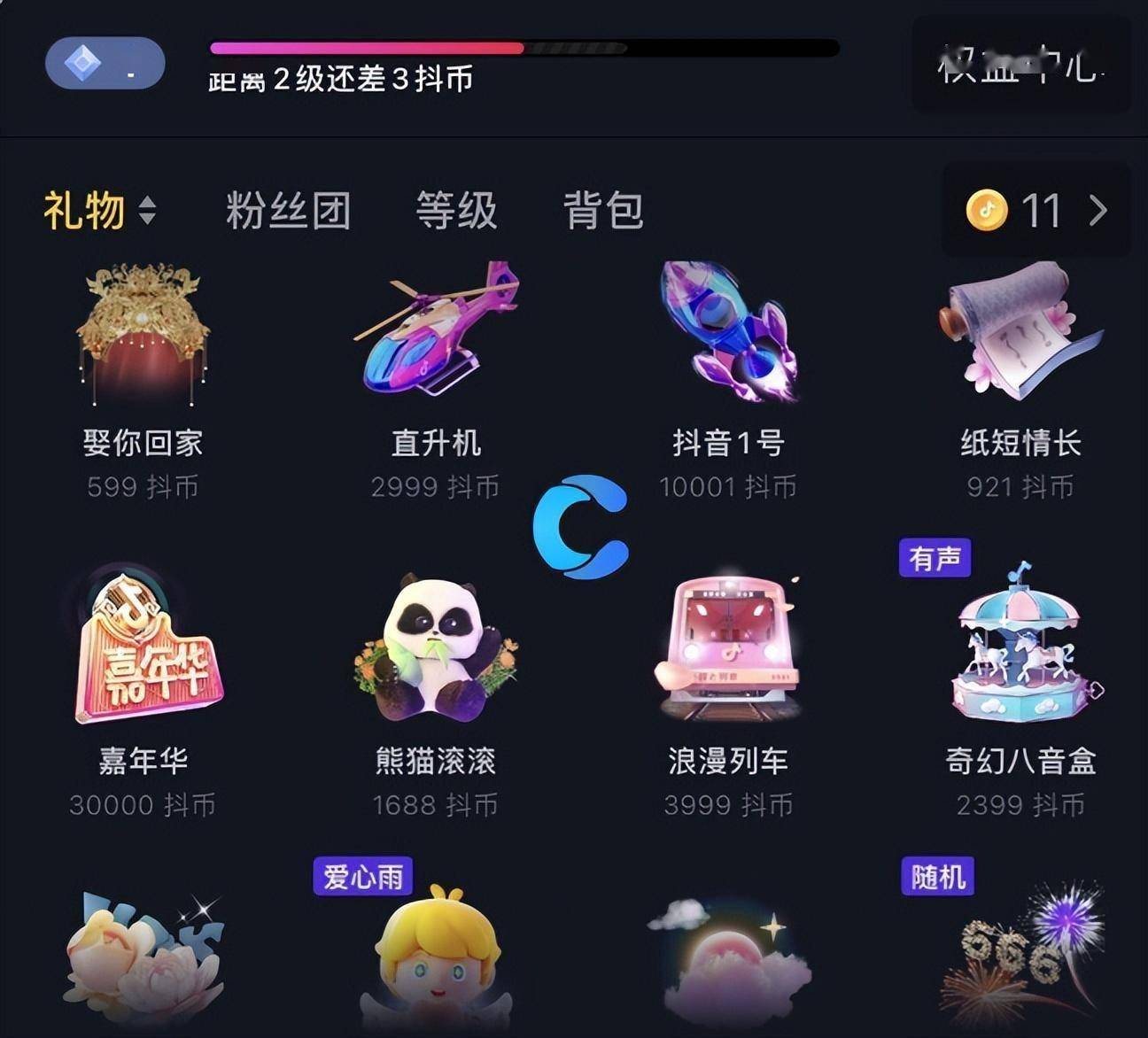This screenshot has width=1148, height=1038.
Task: Tap the level badge beside the progress bar
Action: (105, 64)
